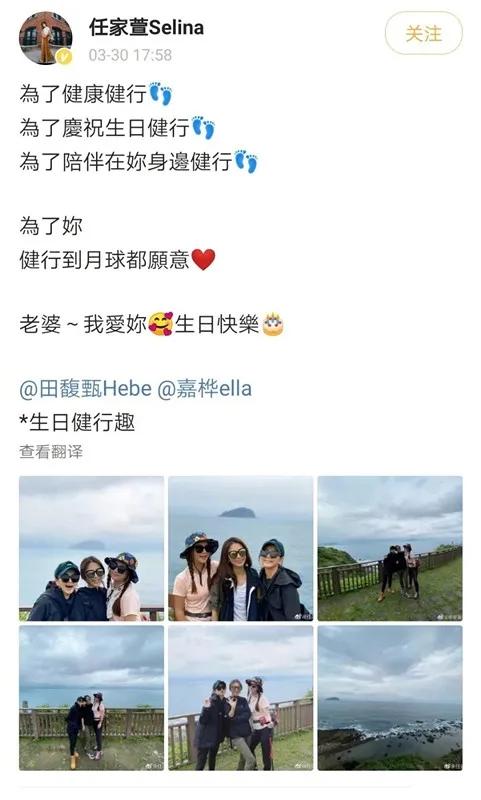Open the fourth photo, trio before the fence
The height and width of the screenshot is (800, 481).
[x=92, y=698]
